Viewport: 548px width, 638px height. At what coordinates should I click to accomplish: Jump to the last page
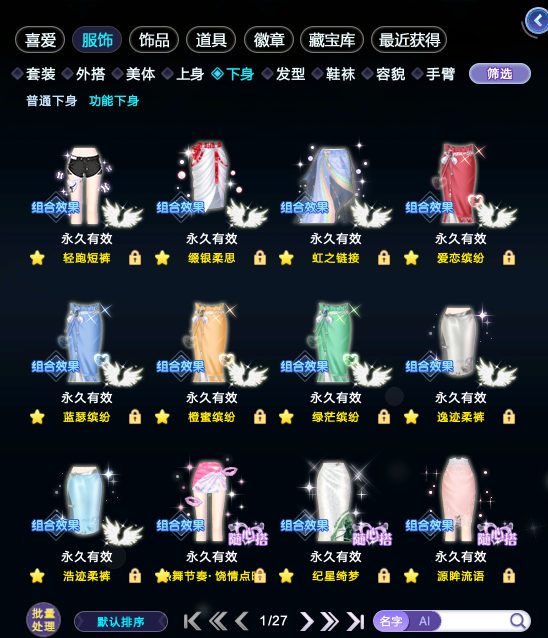(x=355, y=621)
